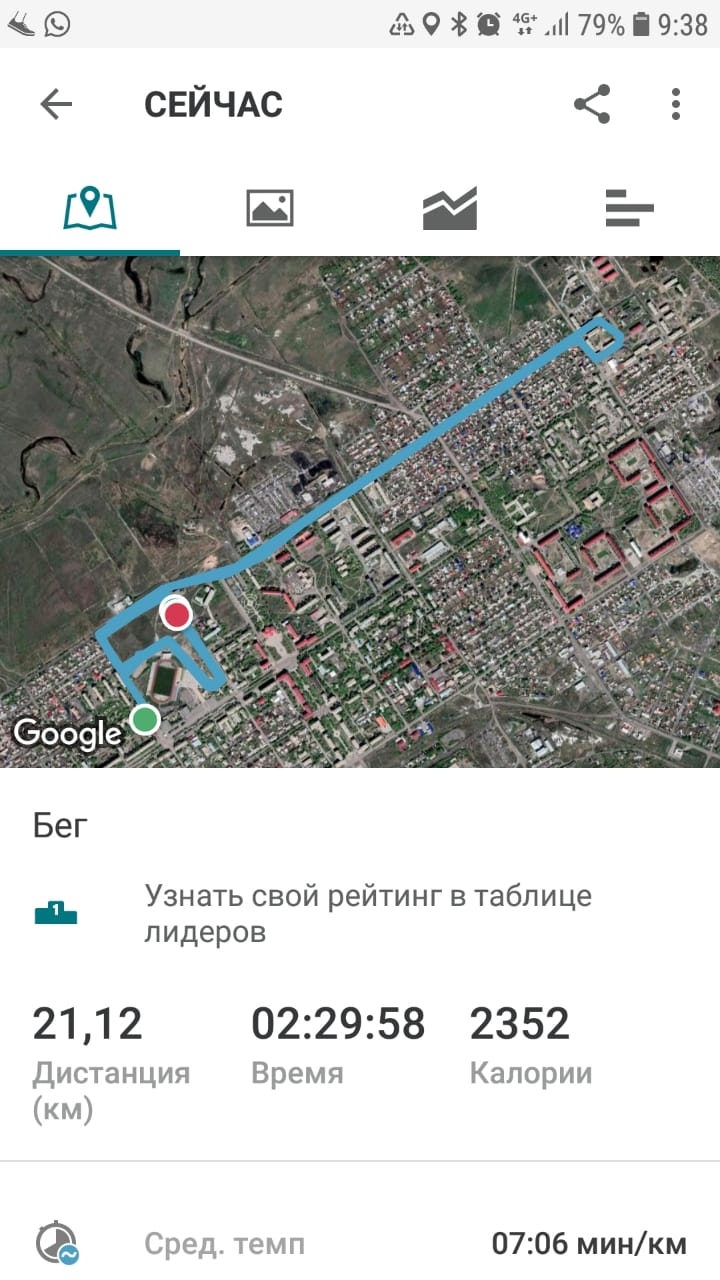Share this running workout

click(x=592, y=104)
